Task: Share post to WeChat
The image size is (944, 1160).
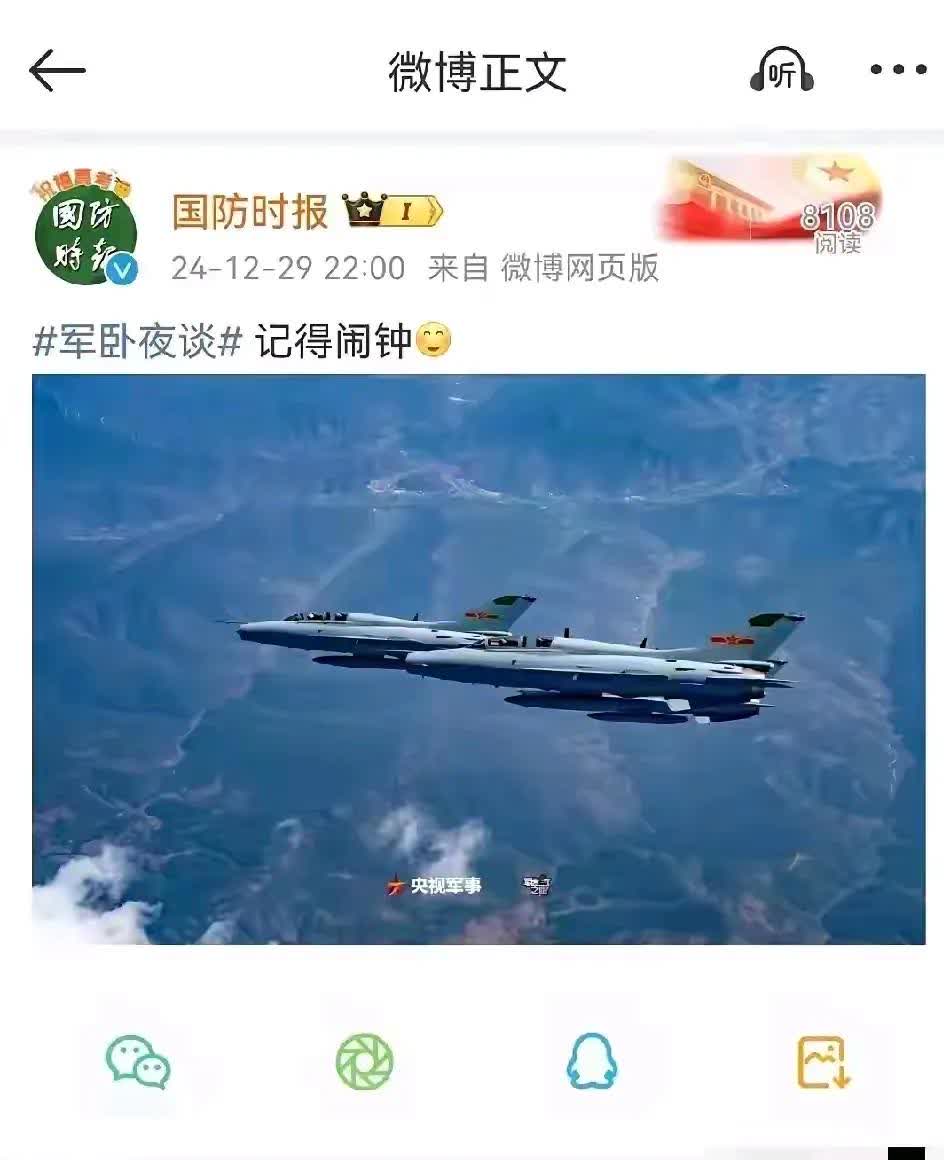Action: click(138, 1061)
